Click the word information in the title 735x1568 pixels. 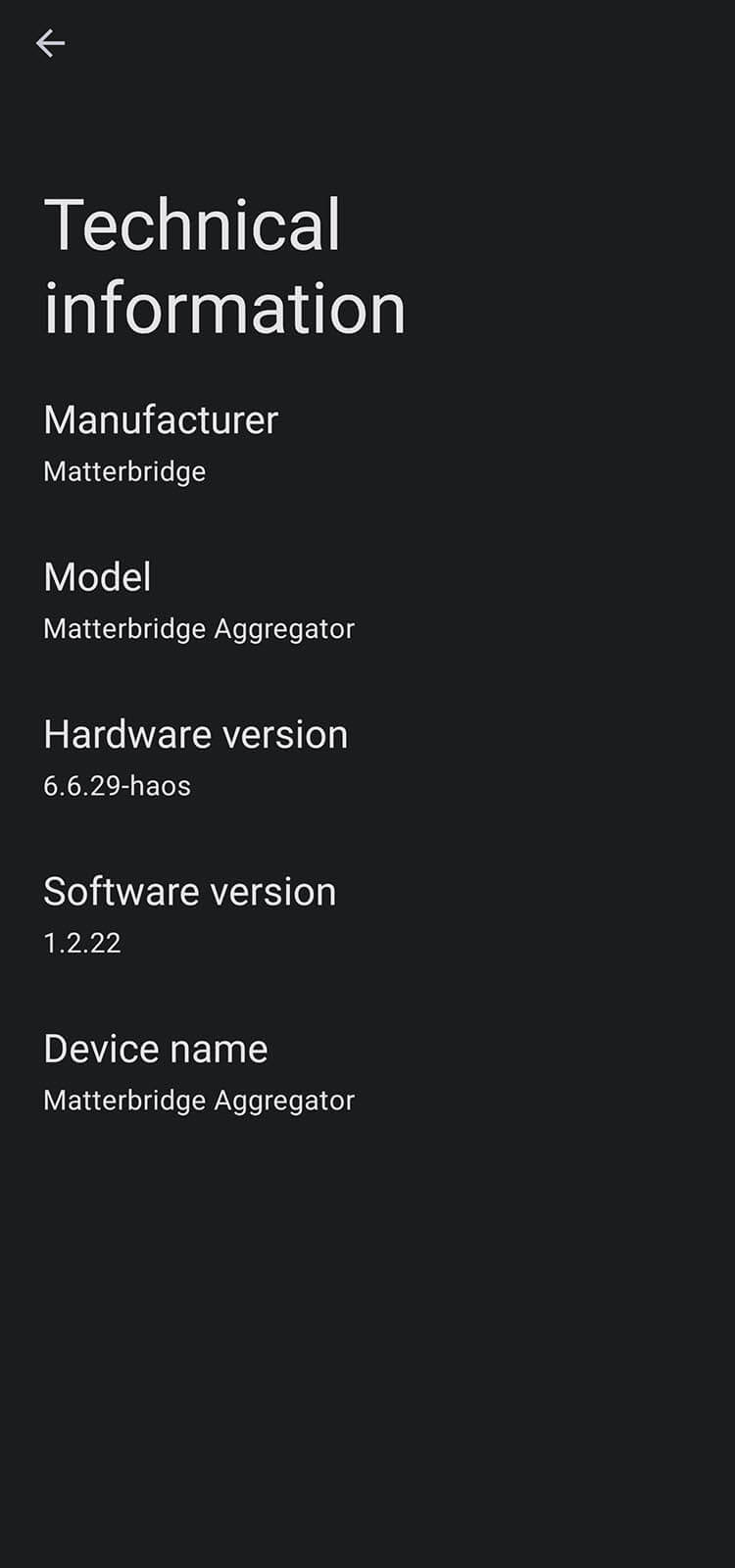pos(223,307)
